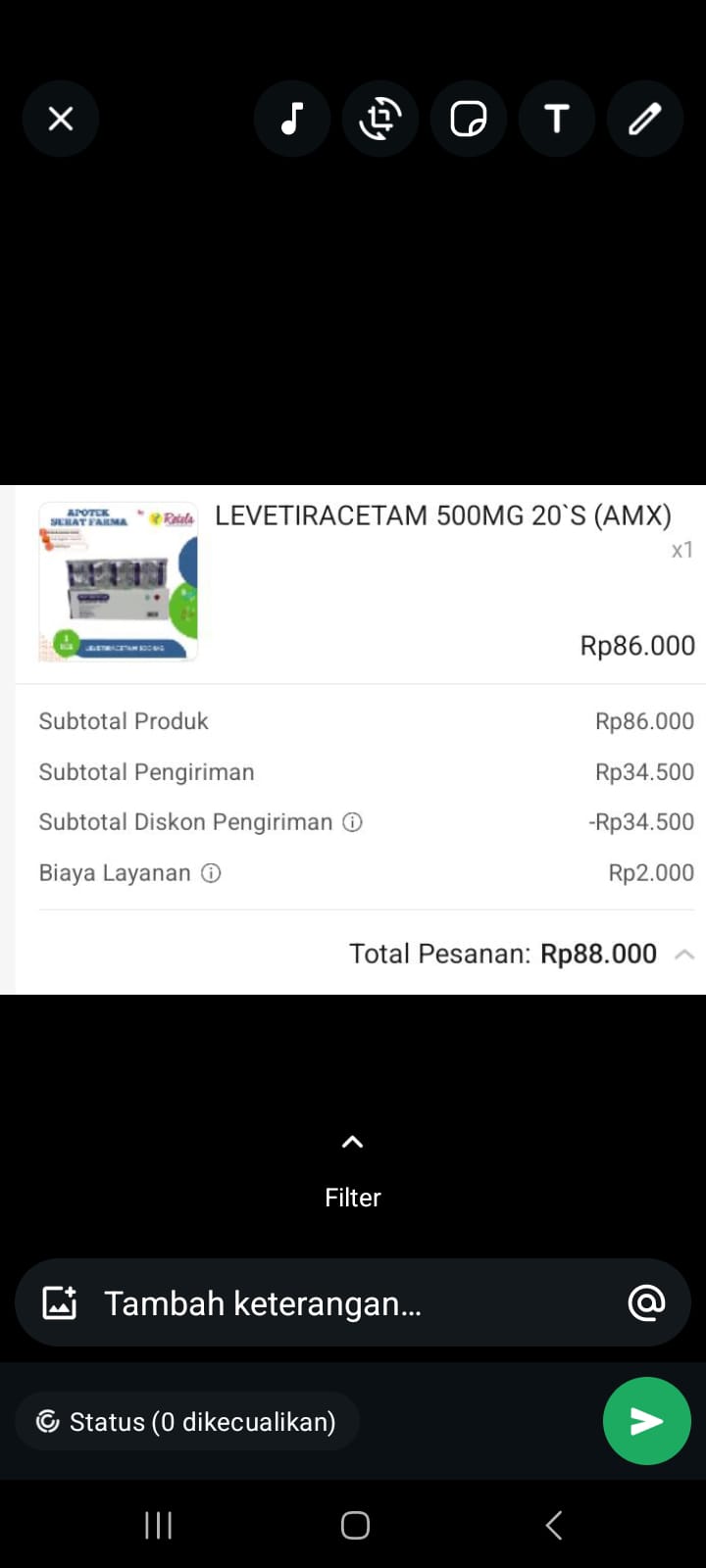Open the crop and rotate tool

(380, 119)
